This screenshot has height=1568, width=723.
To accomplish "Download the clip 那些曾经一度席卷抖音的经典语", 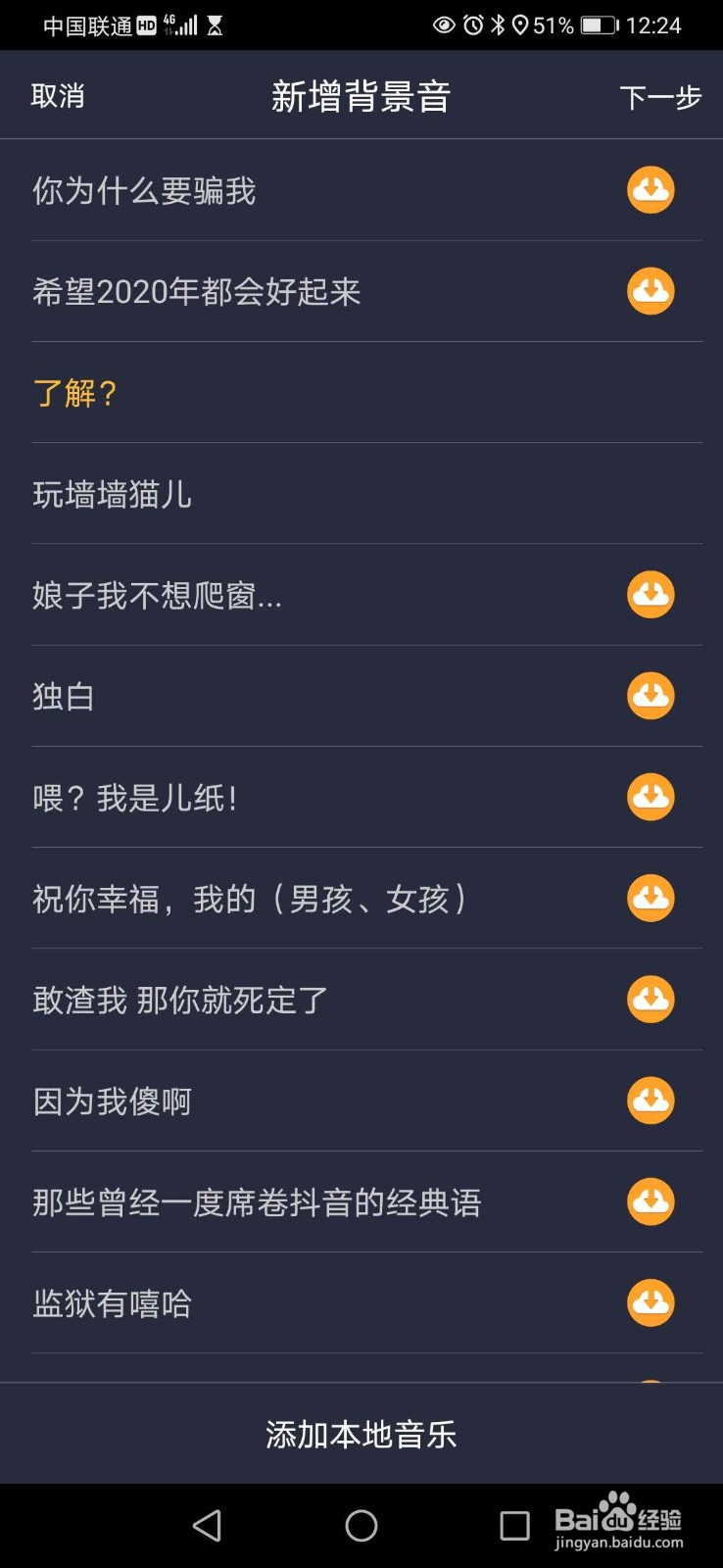I will coord(650,1202).
